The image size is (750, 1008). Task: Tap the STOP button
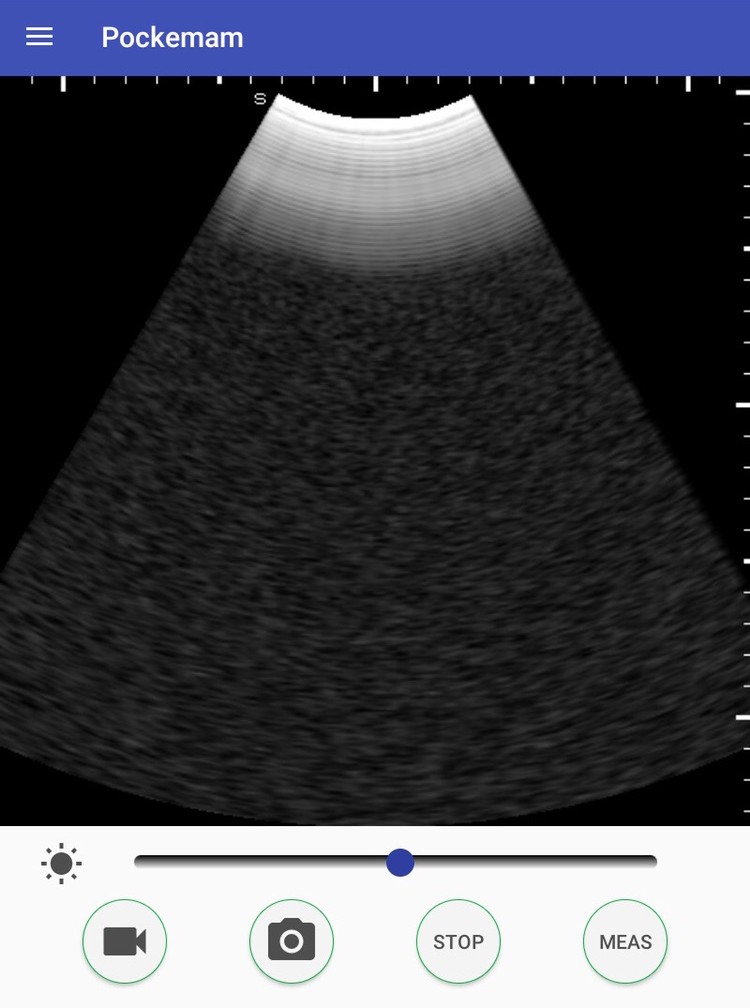point(458,941)
